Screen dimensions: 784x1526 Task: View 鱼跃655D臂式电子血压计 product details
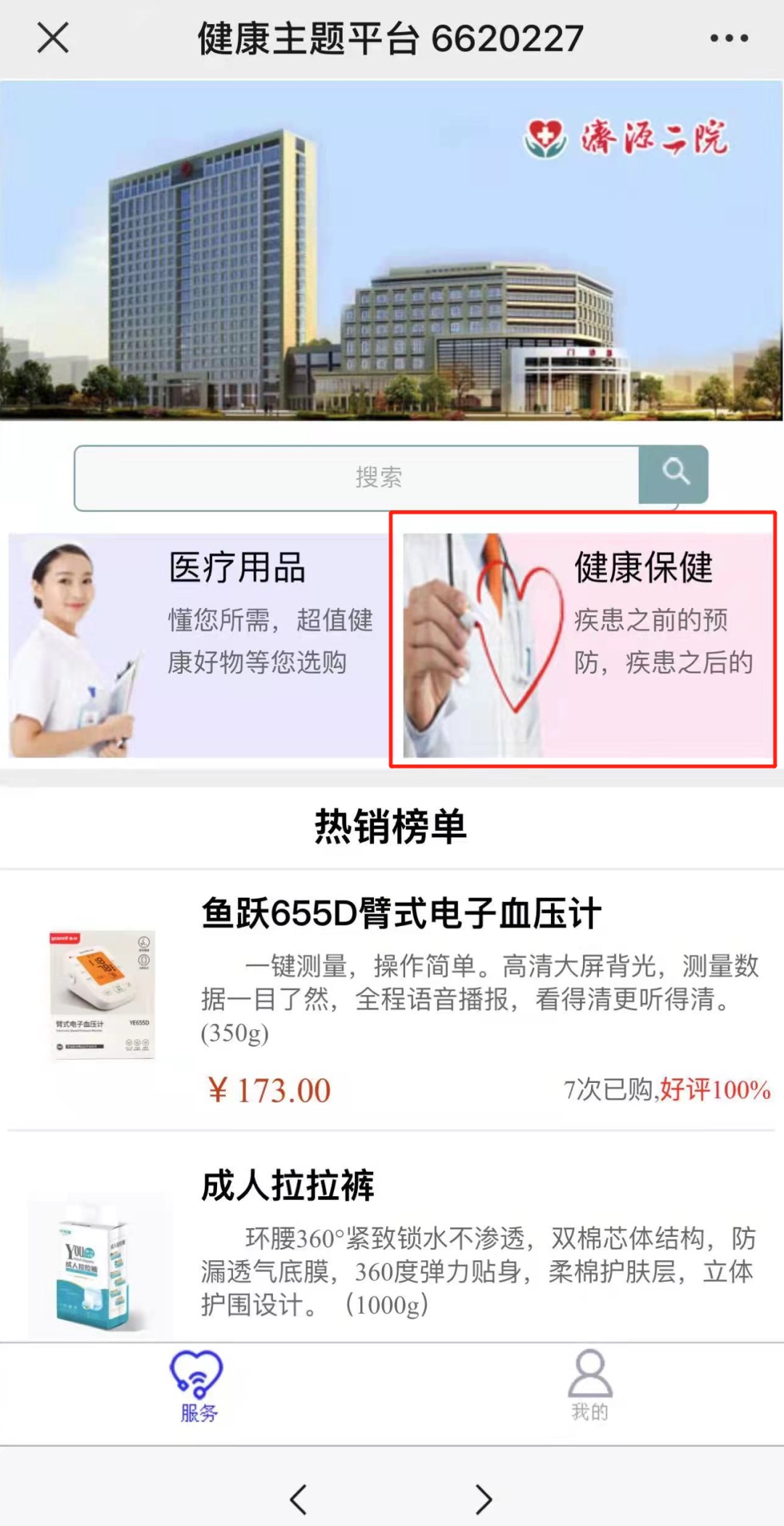[x=401, y=914]
